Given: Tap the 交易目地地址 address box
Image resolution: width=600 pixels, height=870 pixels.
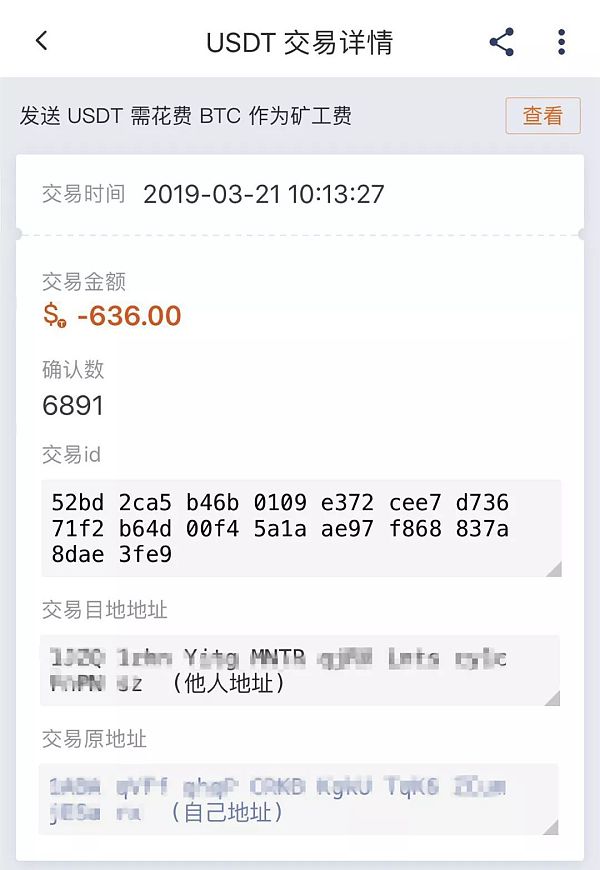Looking at the screenshot, I should (x=300, y=670).
